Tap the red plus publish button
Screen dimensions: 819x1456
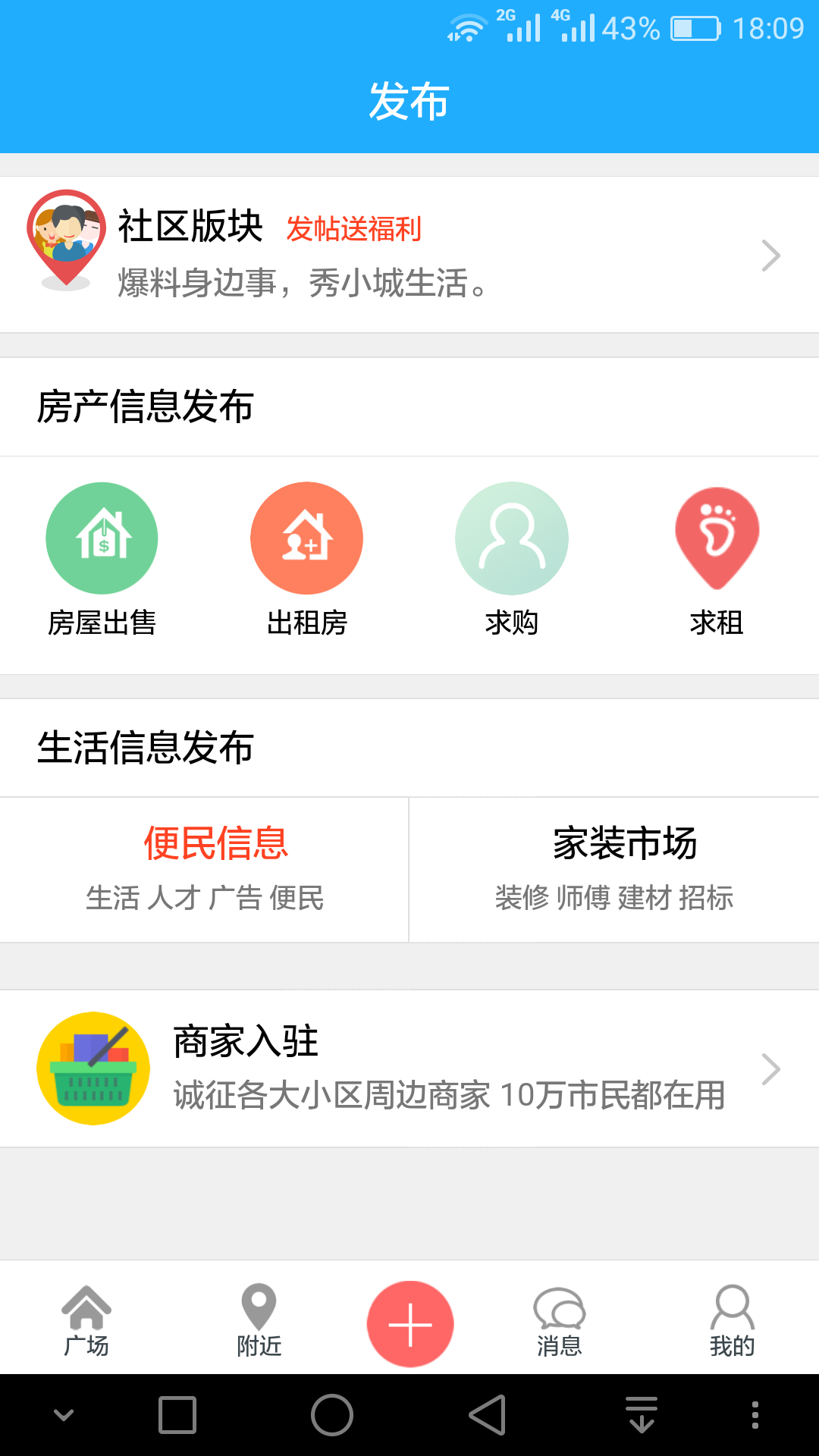pyautogui.click(x=410, y=1324)
